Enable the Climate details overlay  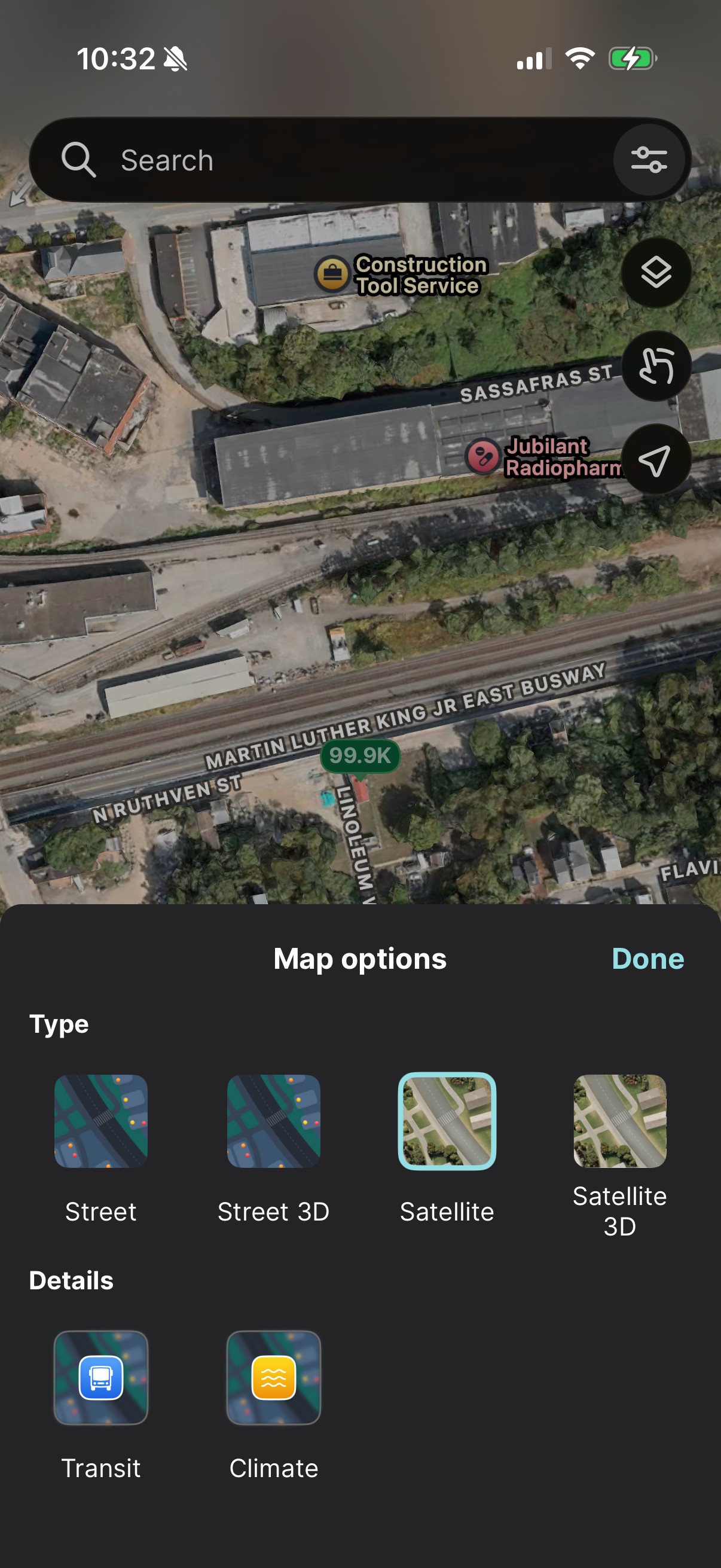click(274, 1378)
